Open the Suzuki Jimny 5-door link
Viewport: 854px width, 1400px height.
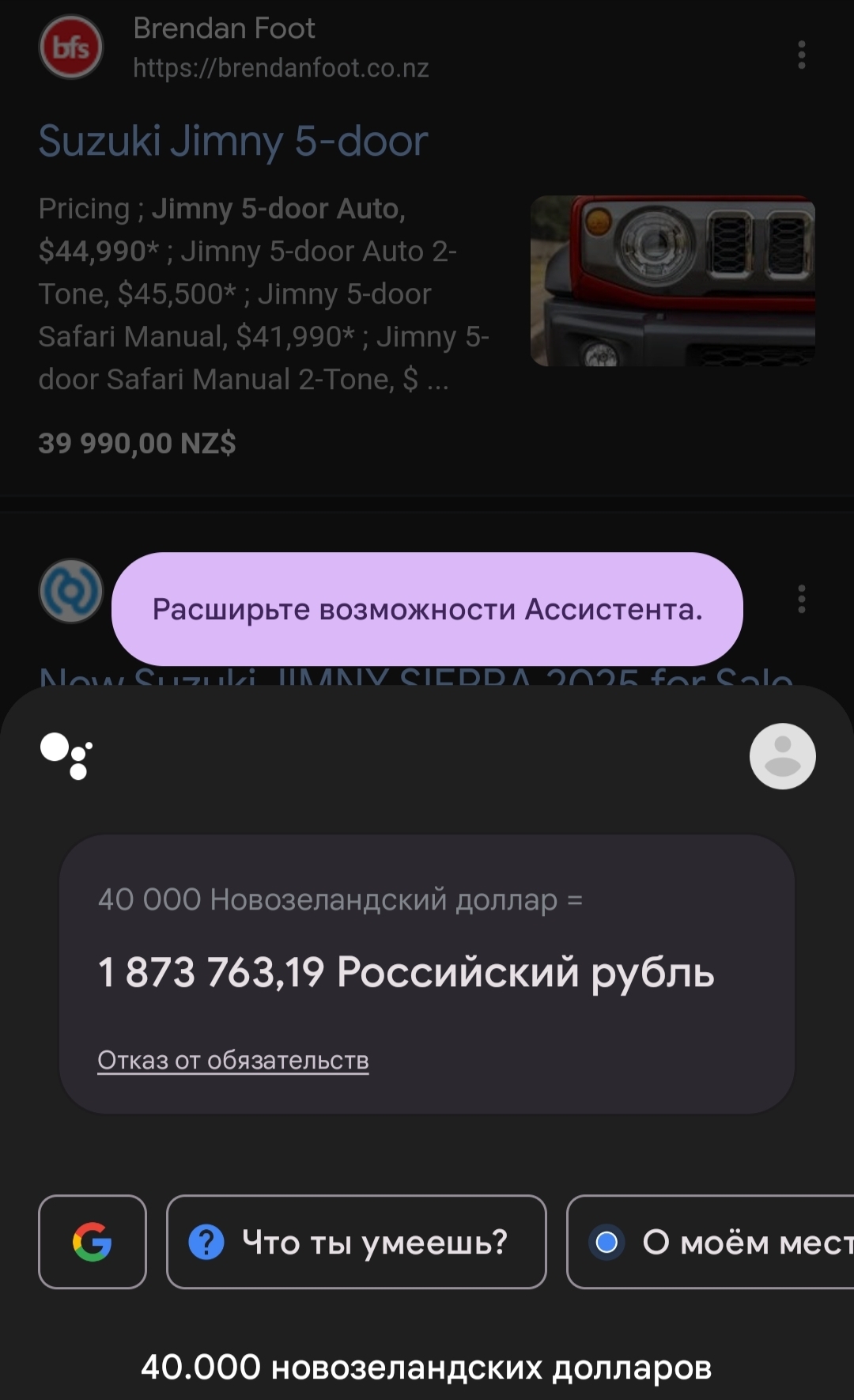coord(232,142)
